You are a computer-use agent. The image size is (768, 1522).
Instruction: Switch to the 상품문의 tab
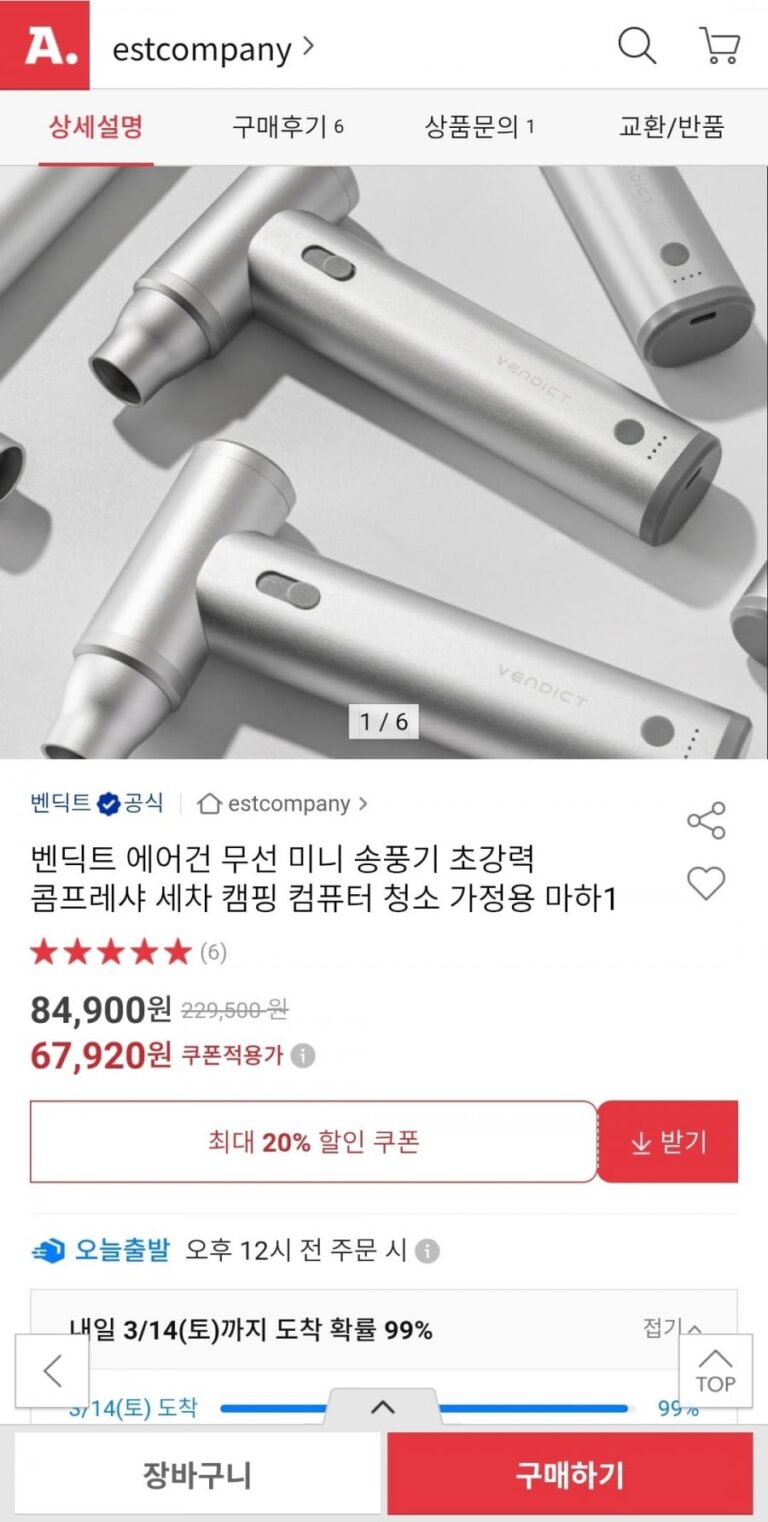(x=480, y=127)
